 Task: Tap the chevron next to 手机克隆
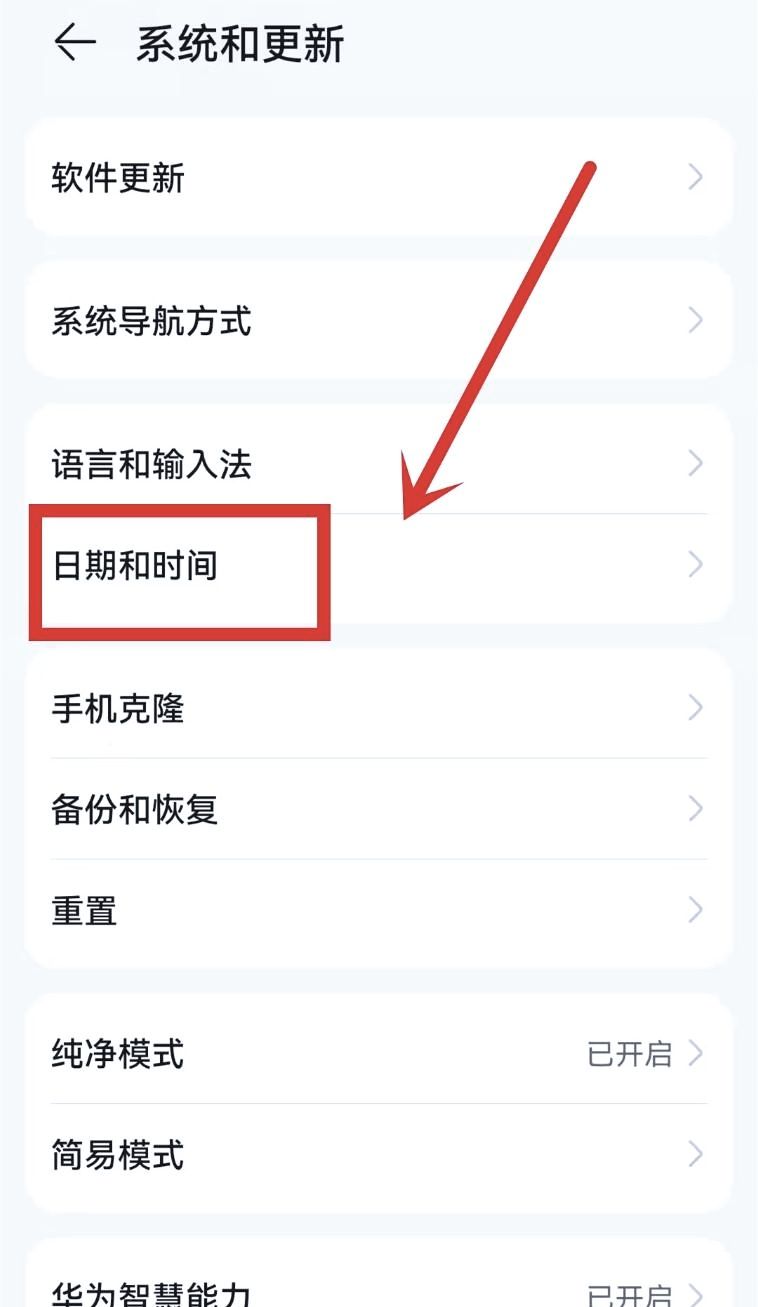(x=695, y=708)
